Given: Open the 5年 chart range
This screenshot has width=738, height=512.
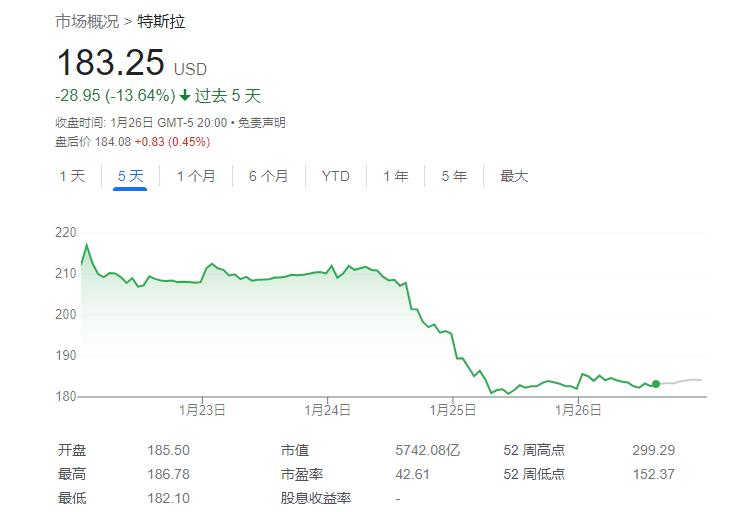Looking at the screenshot, I should point(454,176).
